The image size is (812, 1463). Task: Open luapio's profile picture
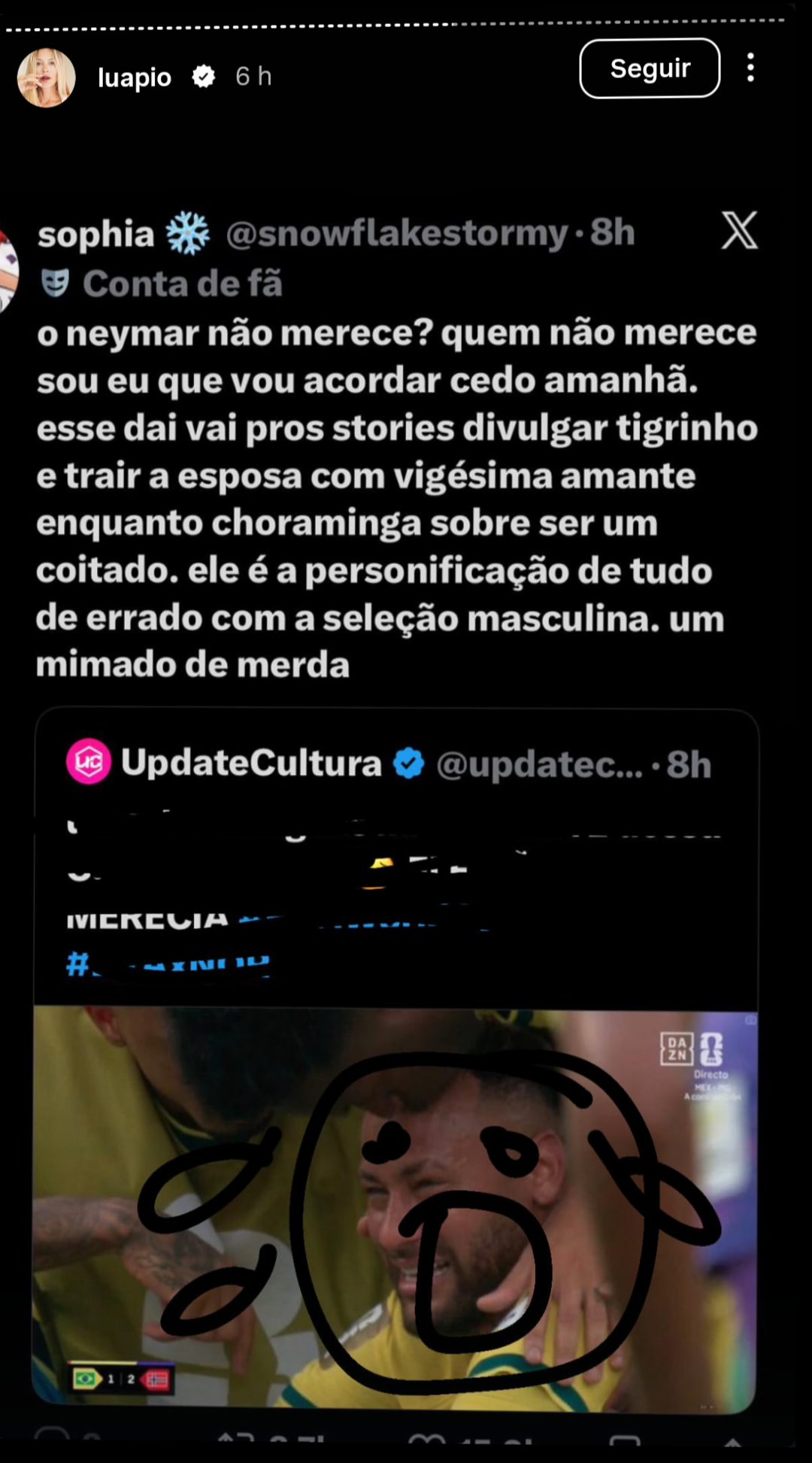(47, 77)
